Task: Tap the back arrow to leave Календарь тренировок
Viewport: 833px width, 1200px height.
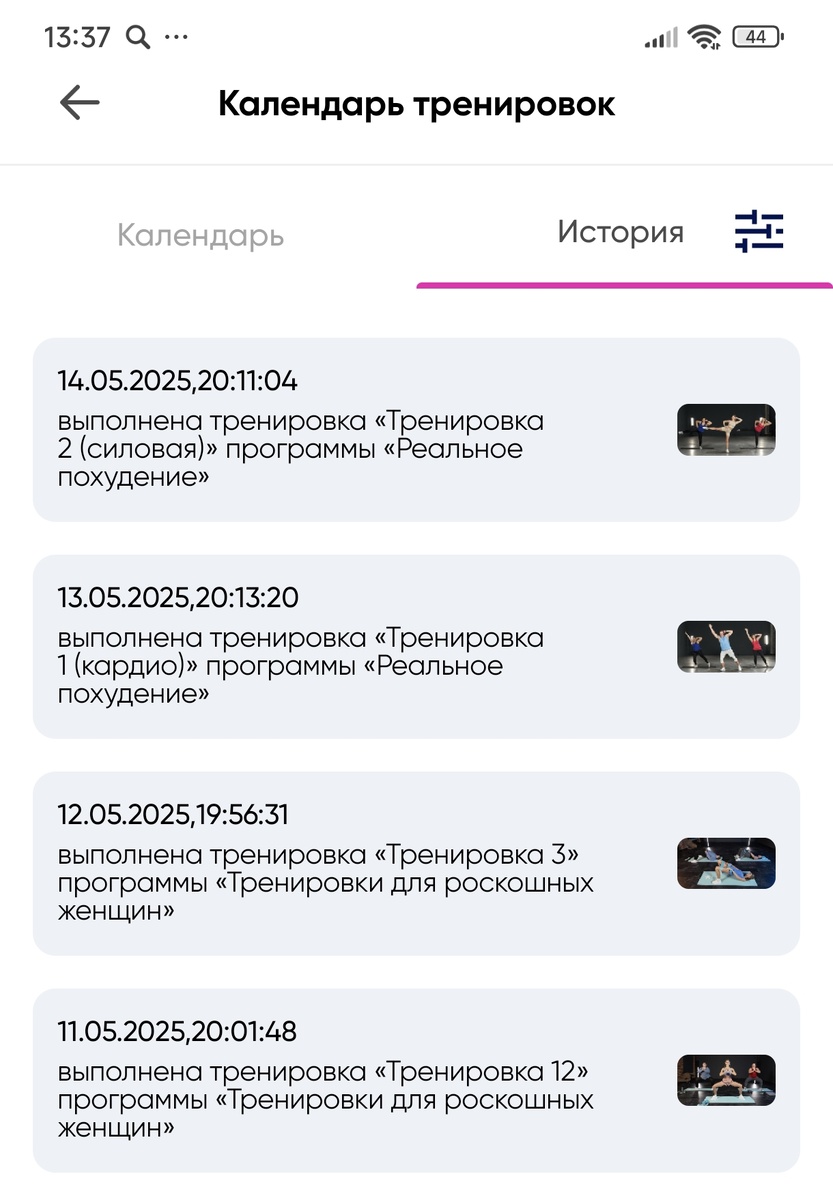Action: [76, 101]
